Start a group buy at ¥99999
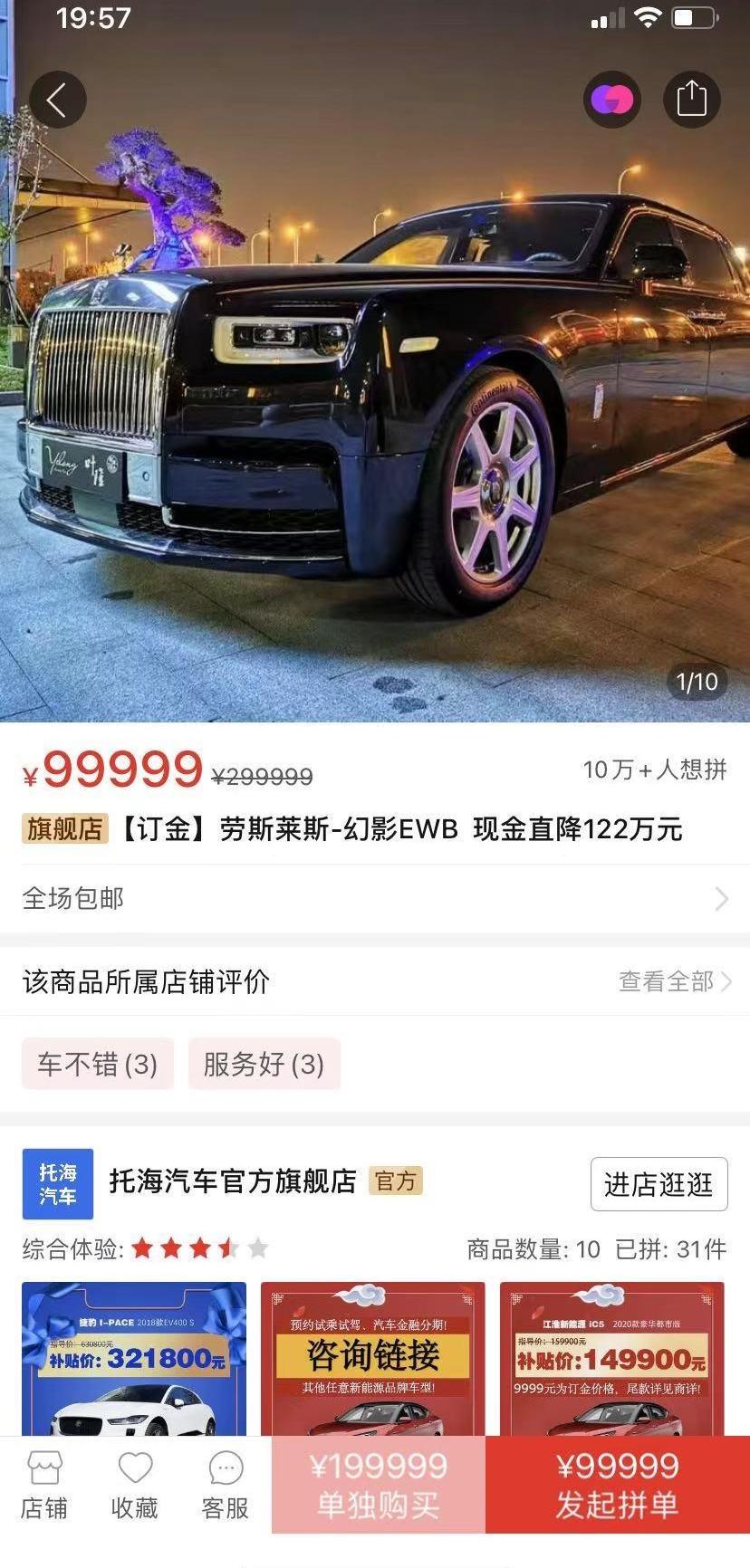Viewport: 750px width, 1568px height. coord(618,1485)
